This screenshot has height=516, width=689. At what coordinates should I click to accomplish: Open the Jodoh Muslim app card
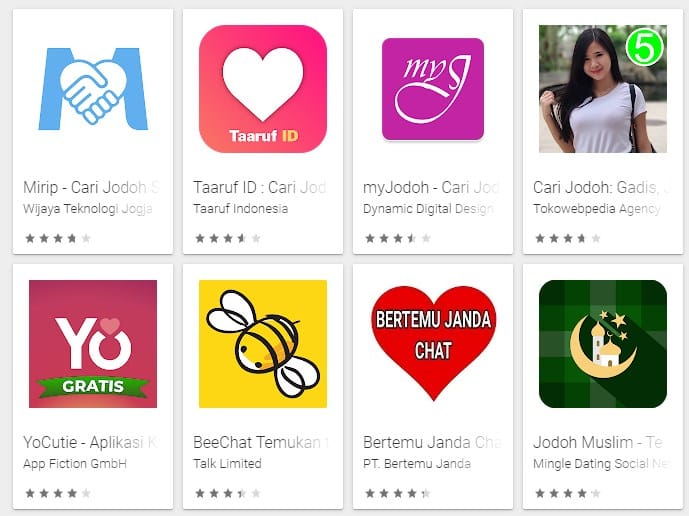602,344
